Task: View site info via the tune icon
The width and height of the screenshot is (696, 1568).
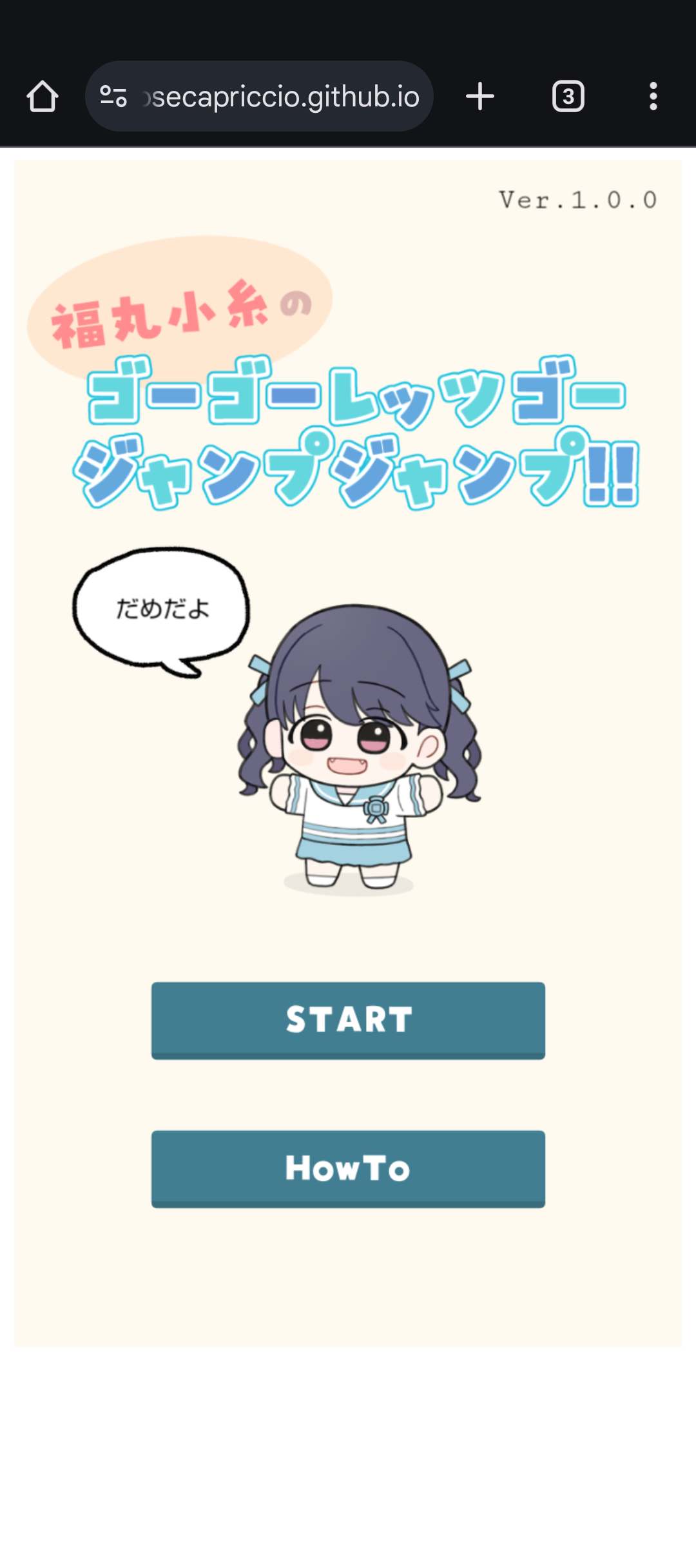Action: (113, 97)
